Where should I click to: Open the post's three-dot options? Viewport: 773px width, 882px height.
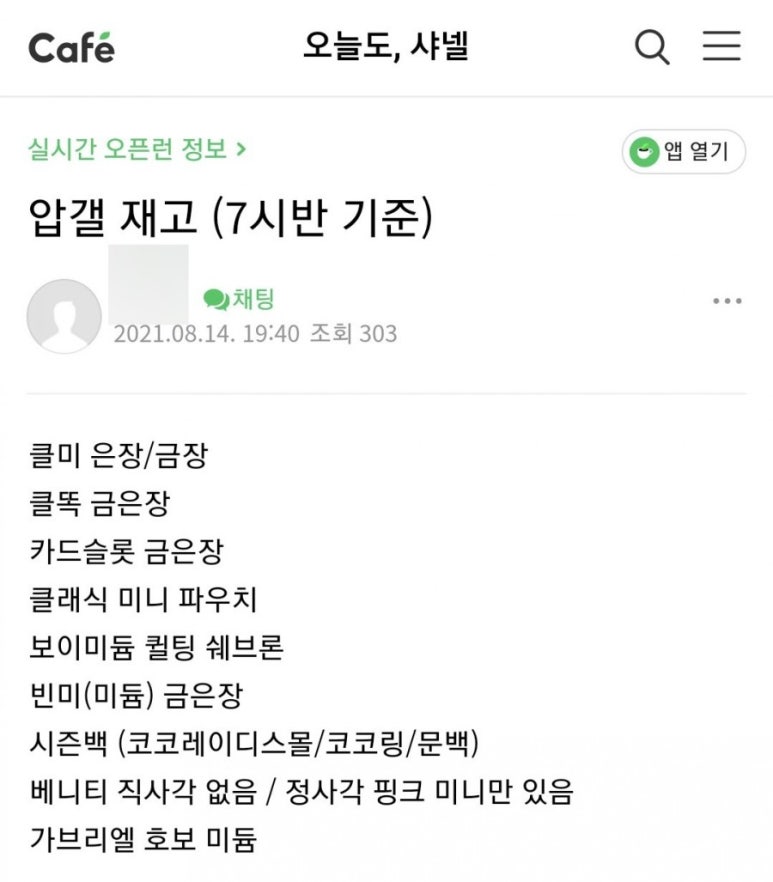727,301
